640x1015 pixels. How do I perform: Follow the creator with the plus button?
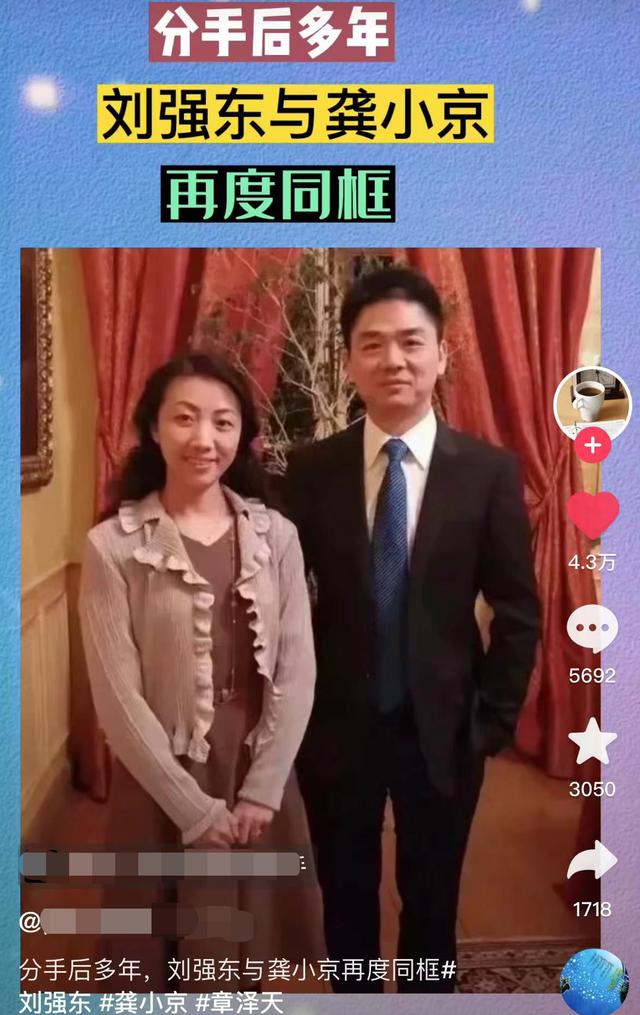tap(592, 445)
